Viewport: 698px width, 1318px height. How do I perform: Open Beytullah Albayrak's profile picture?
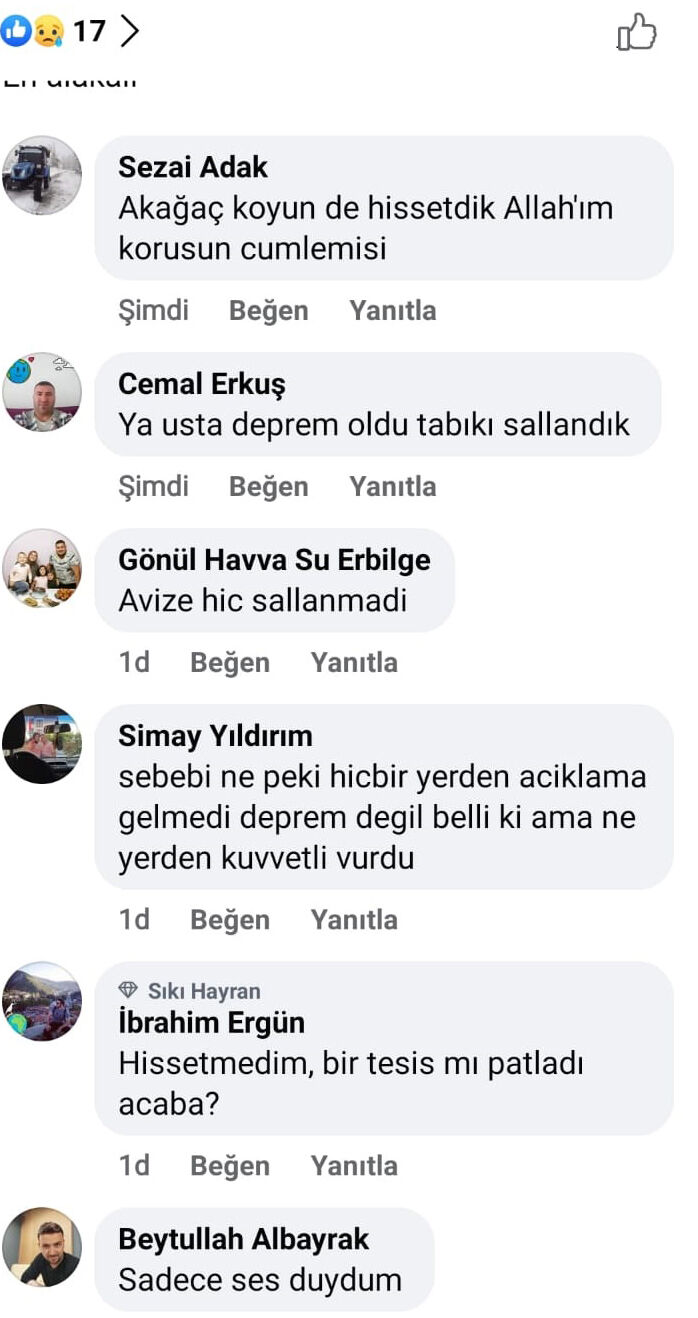tap(42, 1247)
